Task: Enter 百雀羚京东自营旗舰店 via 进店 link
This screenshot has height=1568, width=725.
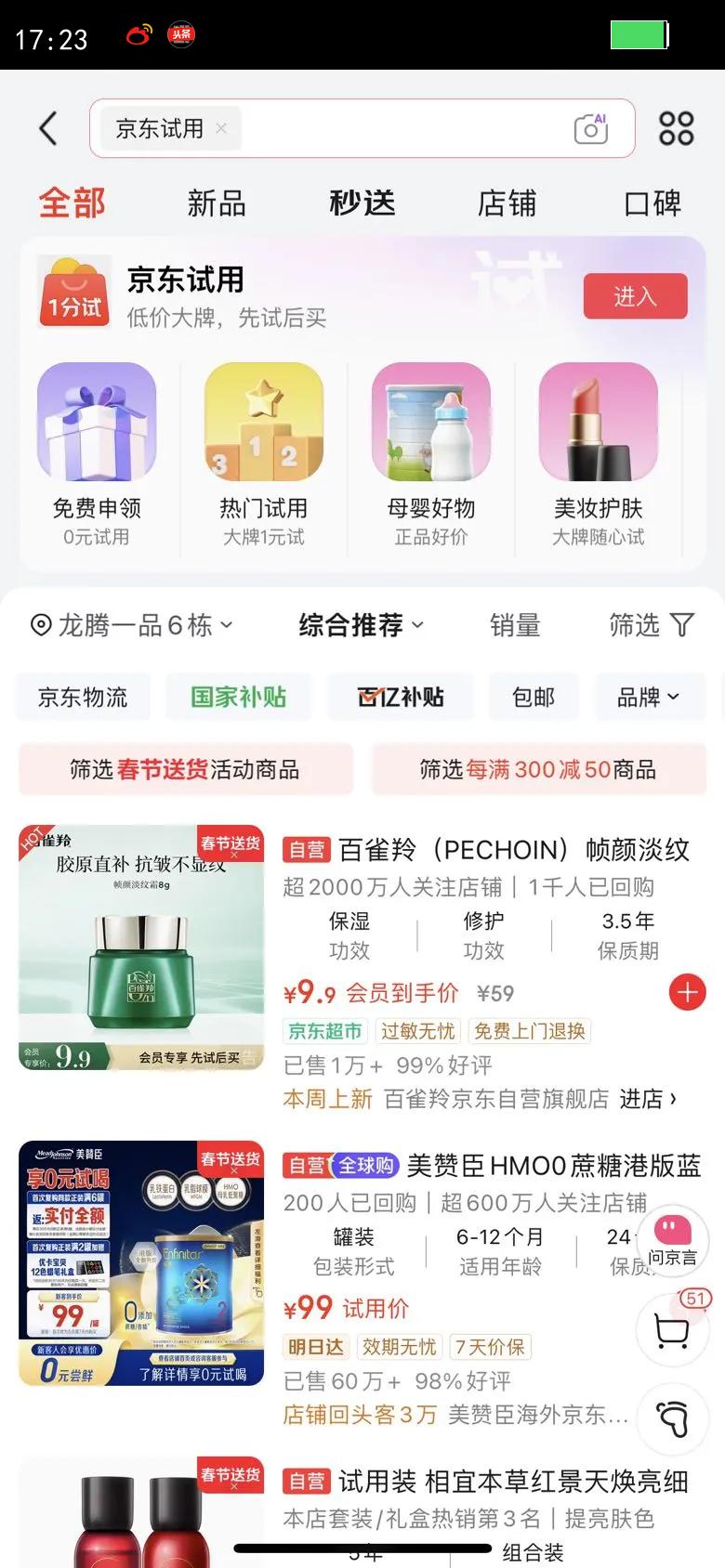Action: 648,1099
